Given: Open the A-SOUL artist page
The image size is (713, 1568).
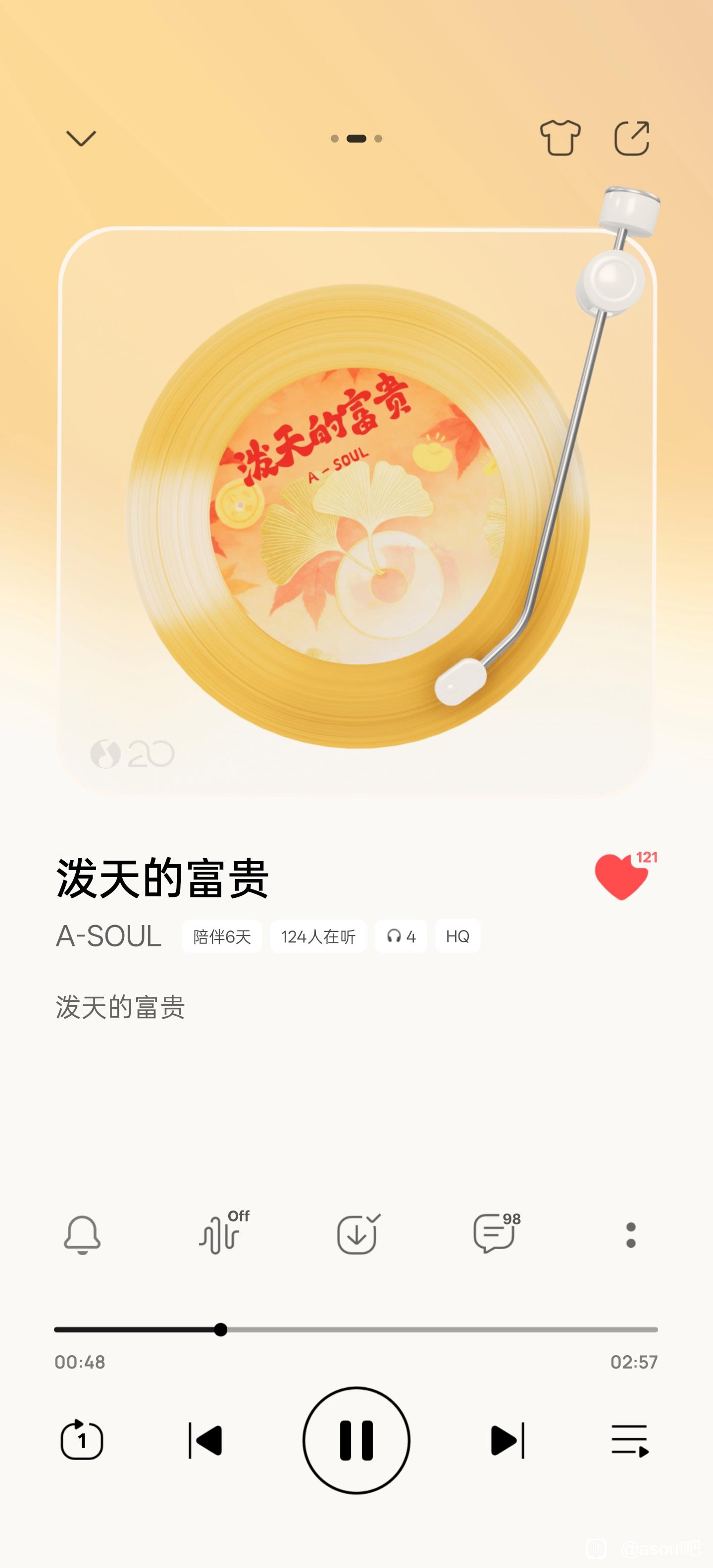Looking at the screenshot, I should point(108,936).
